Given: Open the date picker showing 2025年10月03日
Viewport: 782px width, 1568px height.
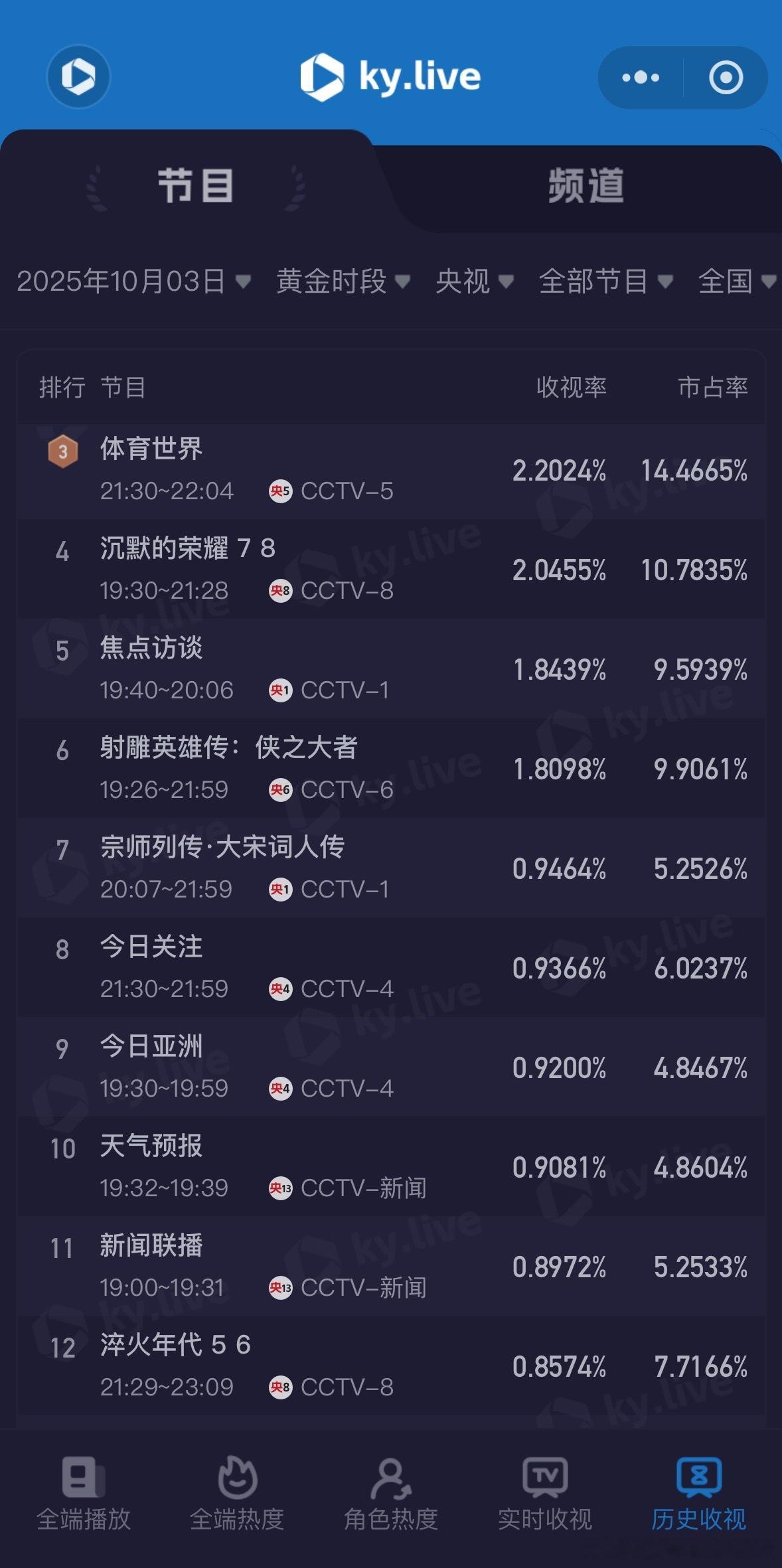Looking at the screenshot, I should point(133,281).
